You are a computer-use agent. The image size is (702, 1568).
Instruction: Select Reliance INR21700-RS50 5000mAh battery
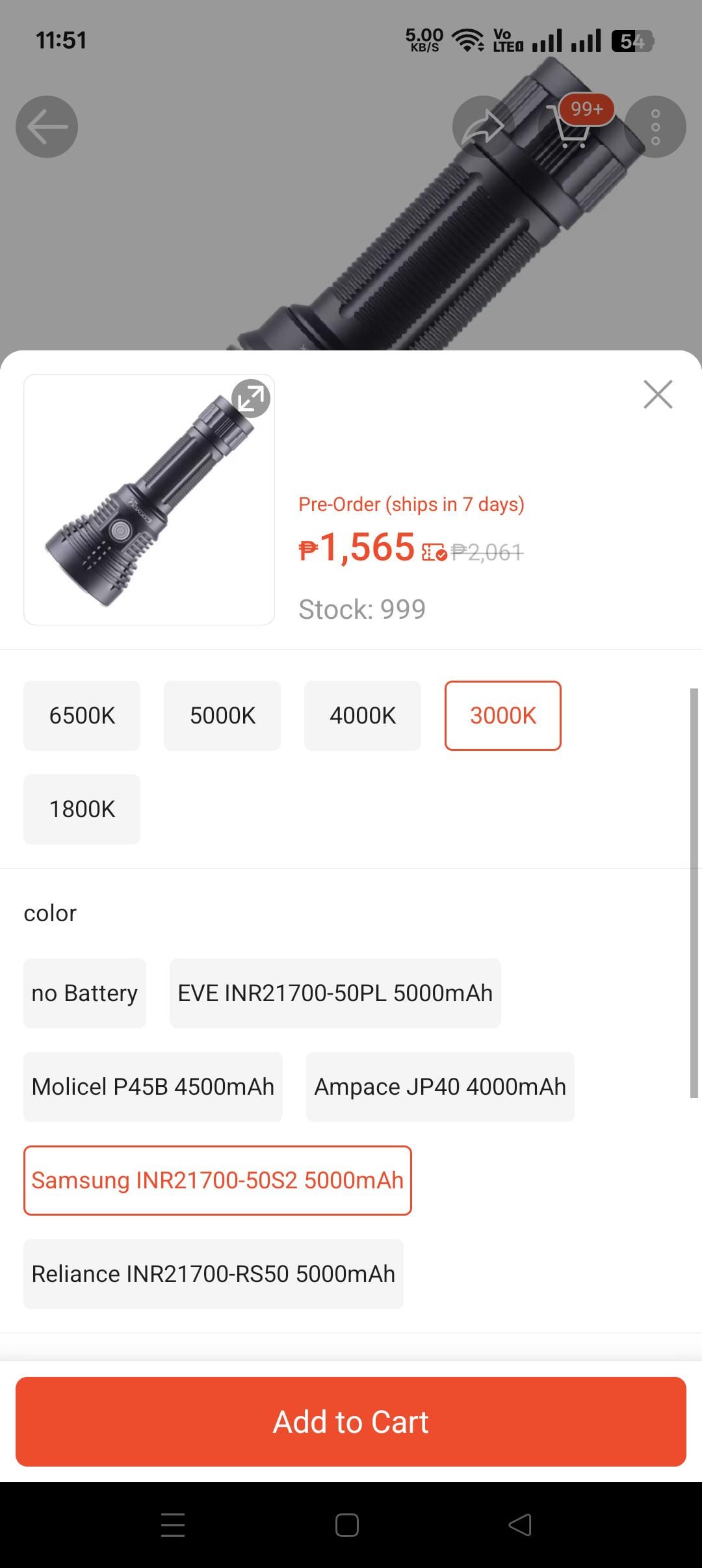pos(213,1274)
